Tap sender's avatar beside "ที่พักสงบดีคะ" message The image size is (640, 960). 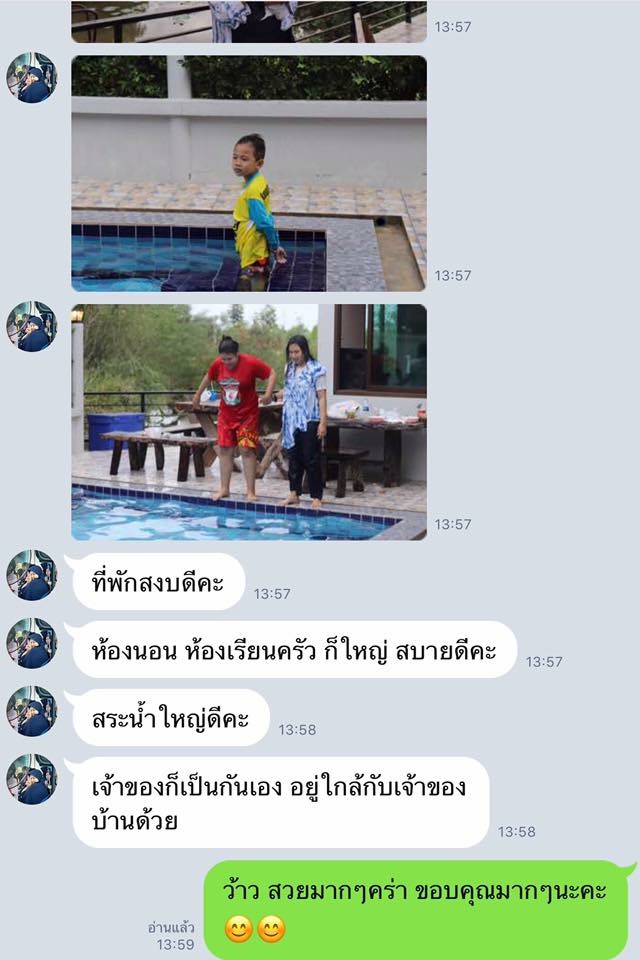[31, 575]
